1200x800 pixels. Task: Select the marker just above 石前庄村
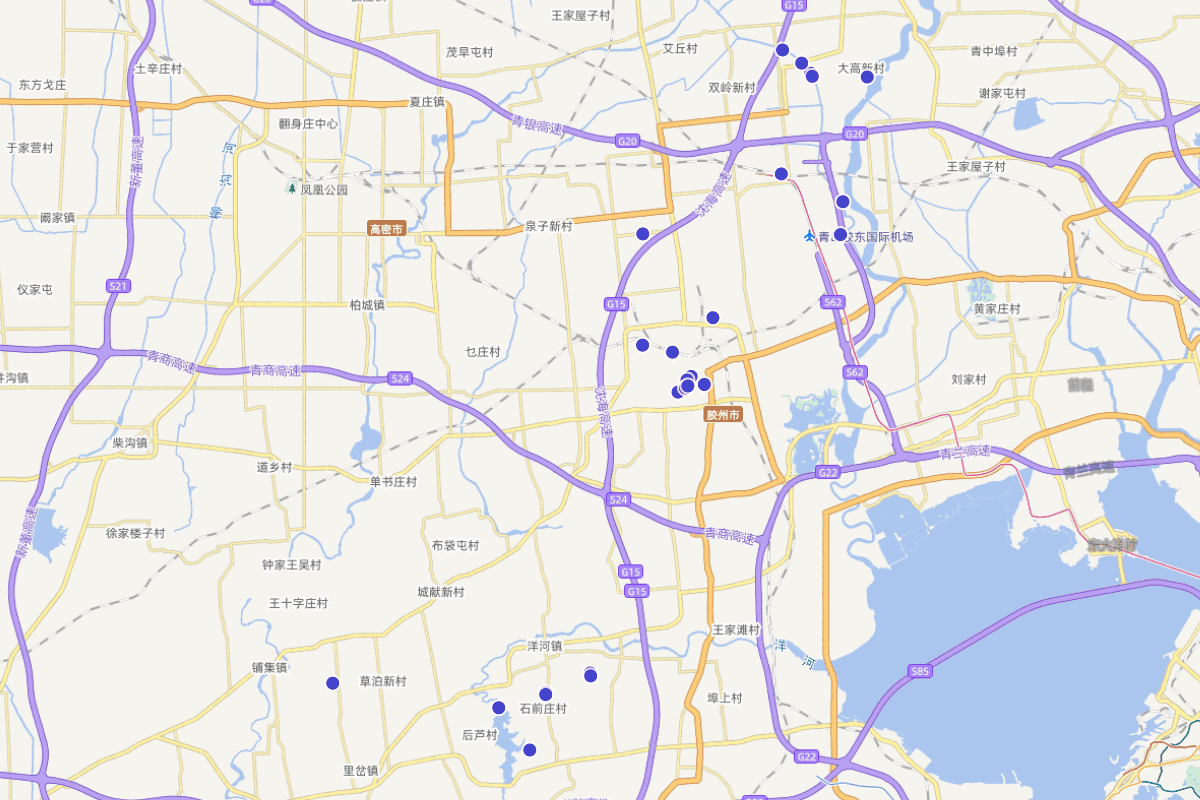[x=546, y=694]
